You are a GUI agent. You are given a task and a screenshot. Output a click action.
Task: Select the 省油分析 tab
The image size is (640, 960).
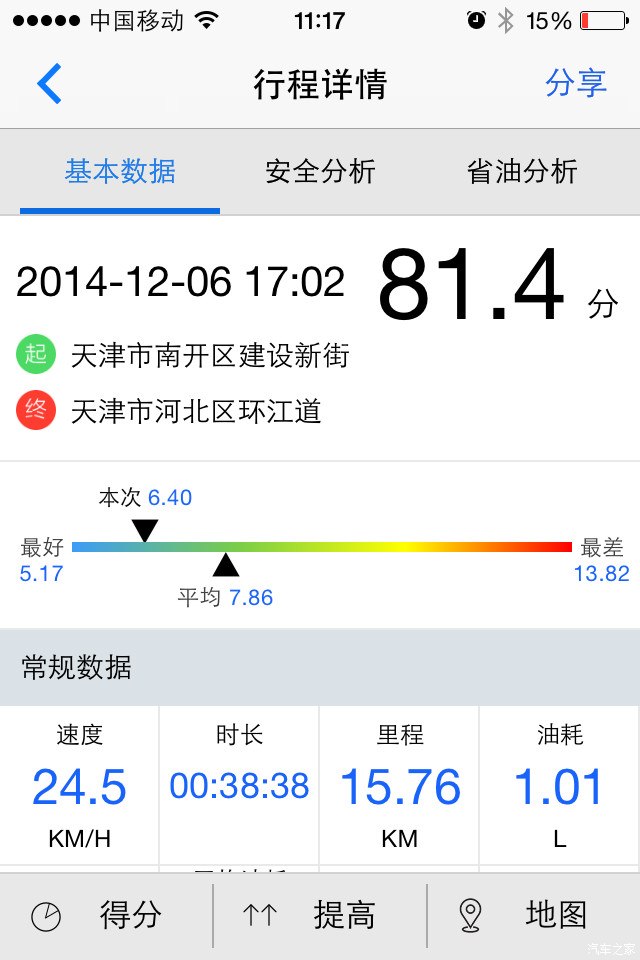coord(522,172)
